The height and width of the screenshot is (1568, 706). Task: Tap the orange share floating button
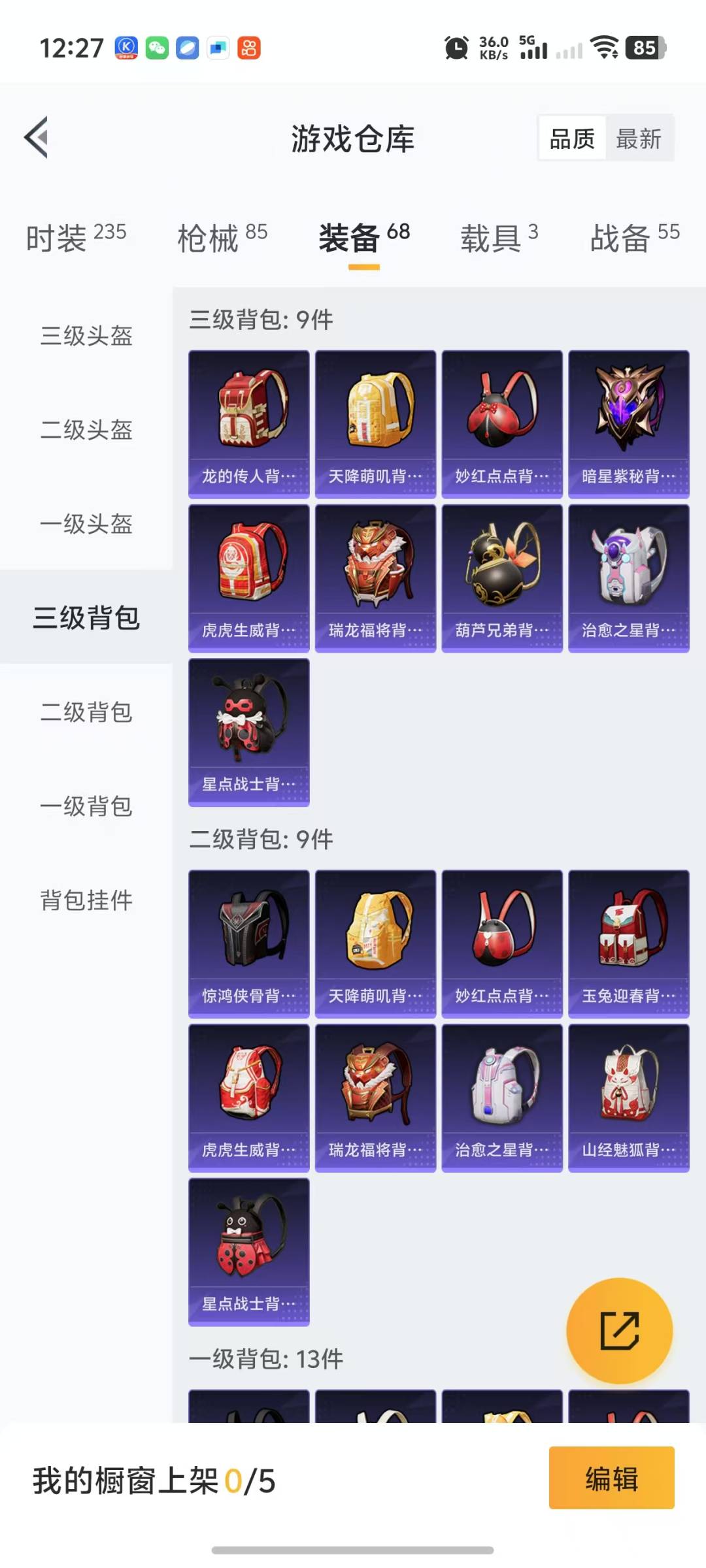(619, 1330)
